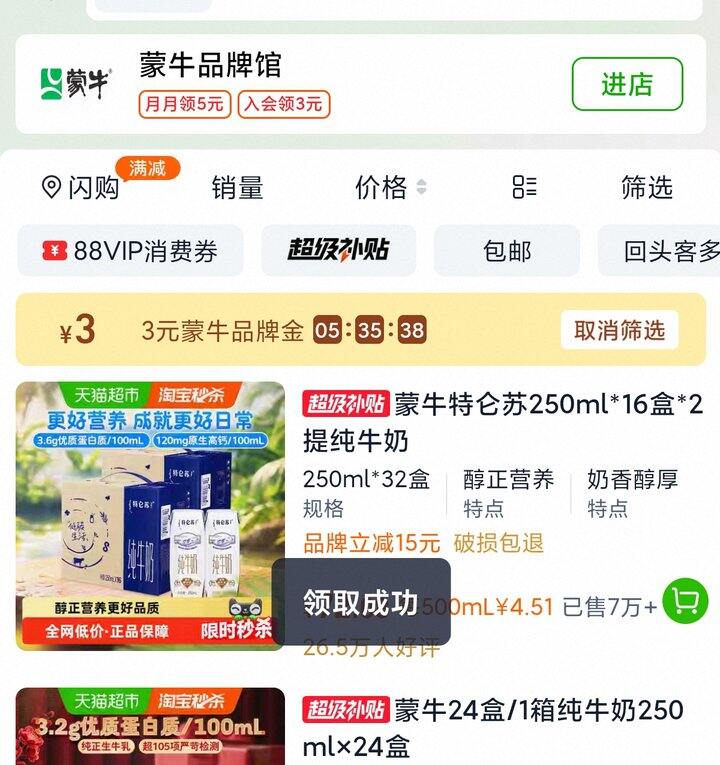Add 特仑苏 milk to the cart
Viewport: 720px width, 765px height.
click(685, 601)
